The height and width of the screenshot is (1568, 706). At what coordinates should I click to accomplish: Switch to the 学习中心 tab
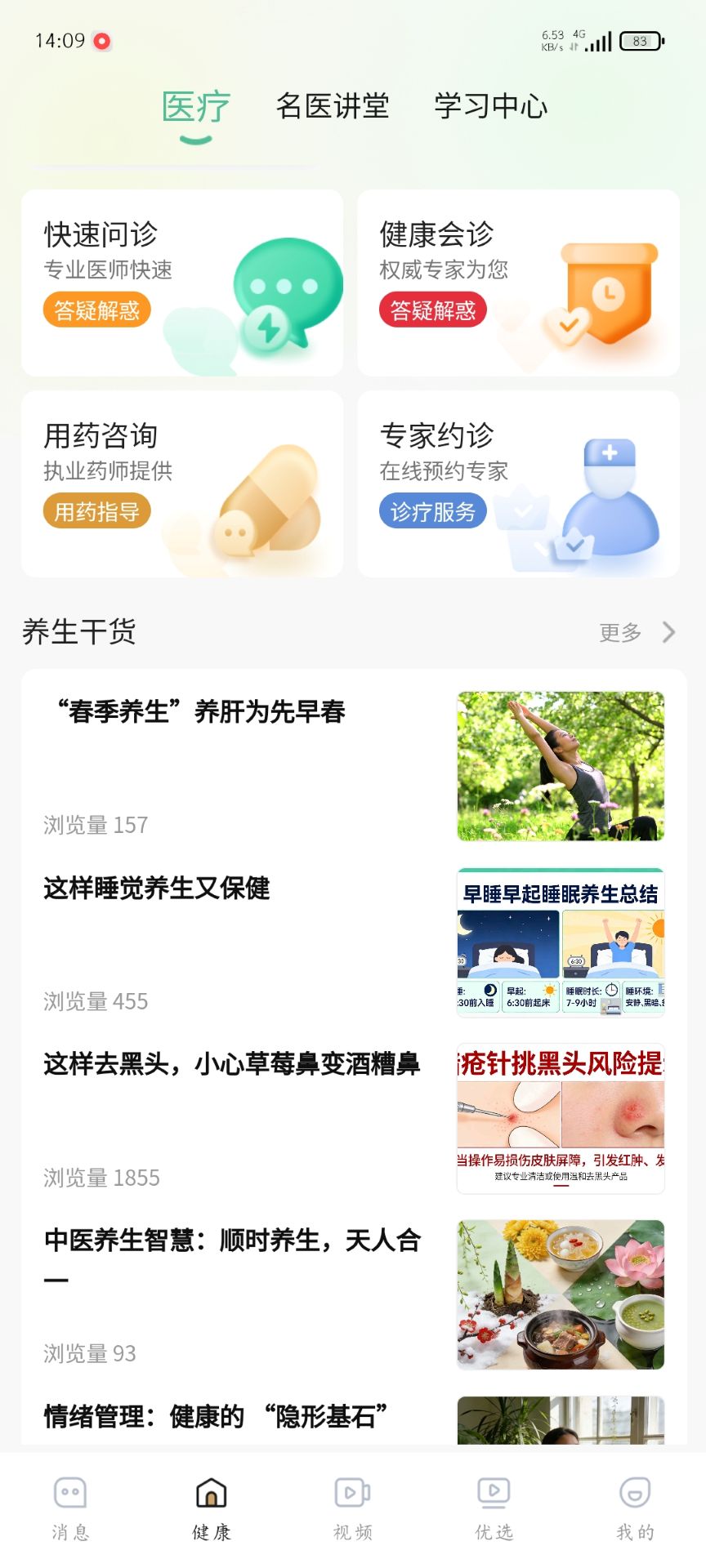491,107
